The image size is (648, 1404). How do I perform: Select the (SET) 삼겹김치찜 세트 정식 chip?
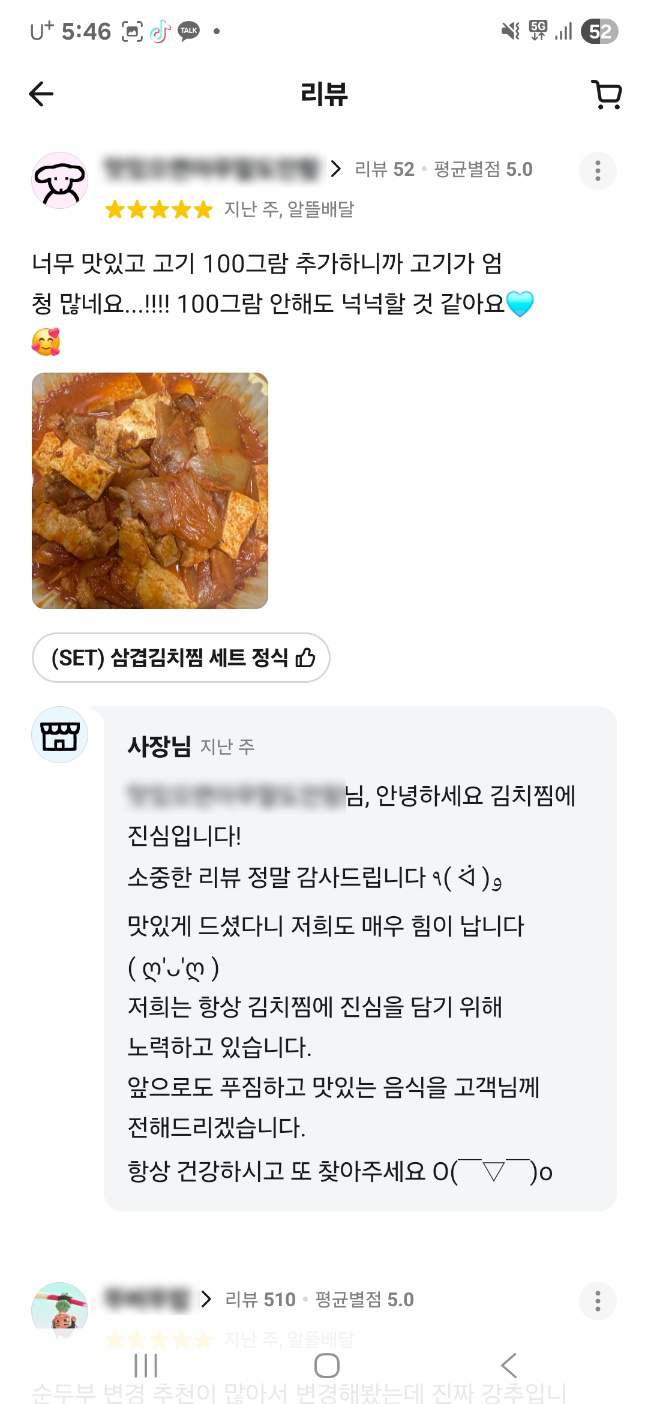[x=181, y=657]
